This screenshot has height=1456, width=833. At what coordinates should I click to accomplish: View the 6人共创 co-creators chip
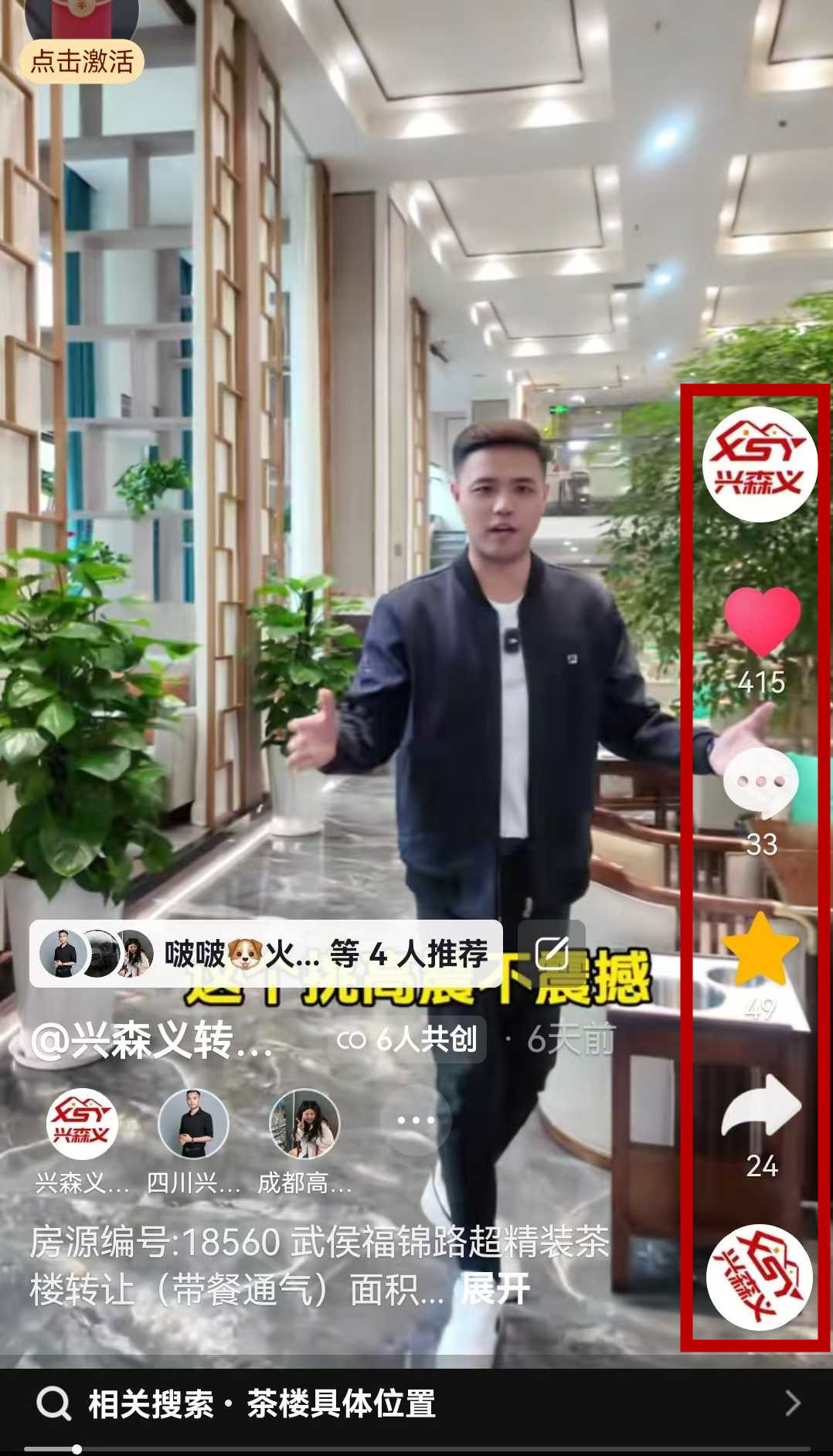pos(407,1040)
